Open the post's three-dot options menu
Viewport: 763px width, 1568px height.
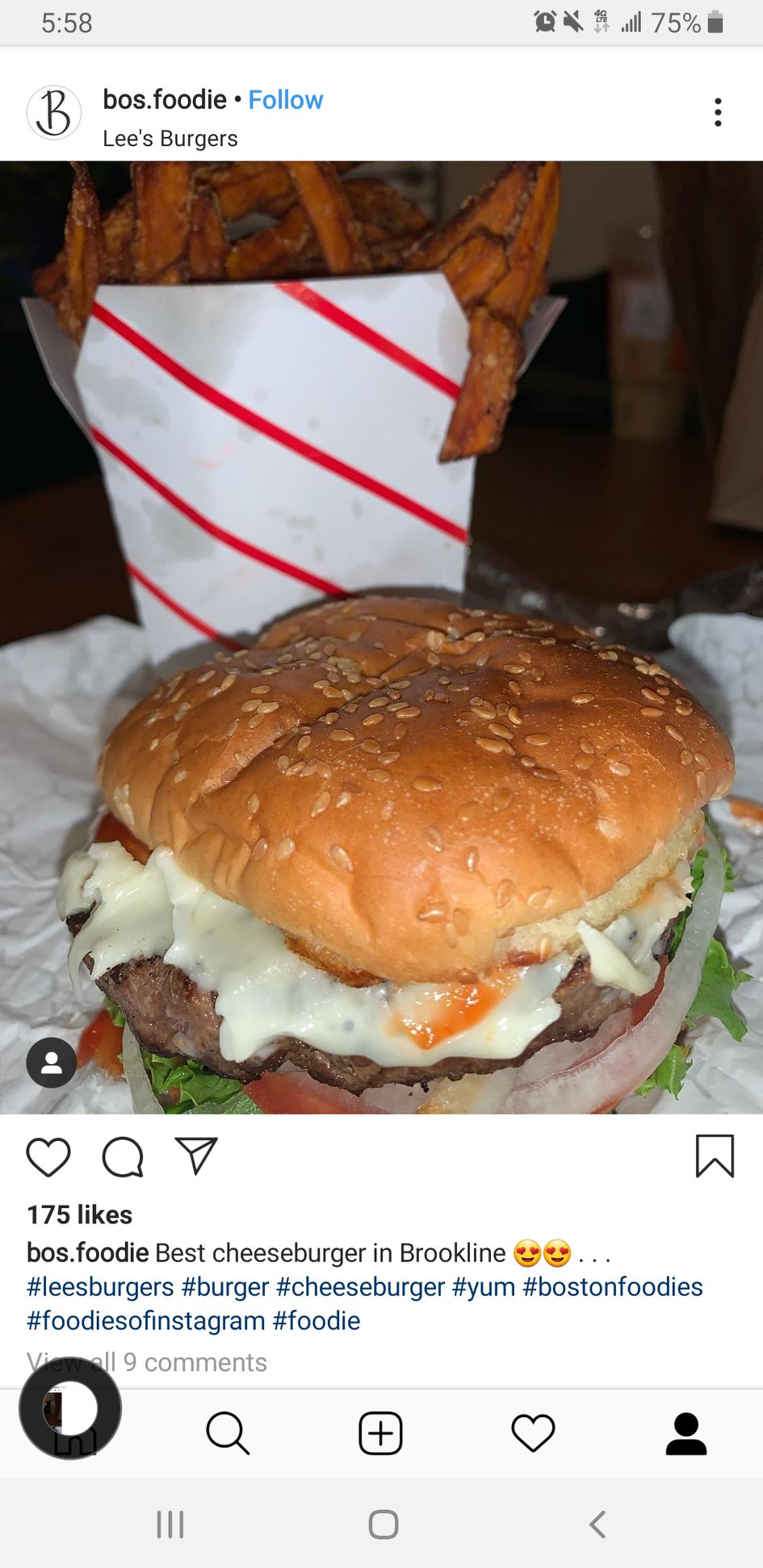(x=718, y=112)
